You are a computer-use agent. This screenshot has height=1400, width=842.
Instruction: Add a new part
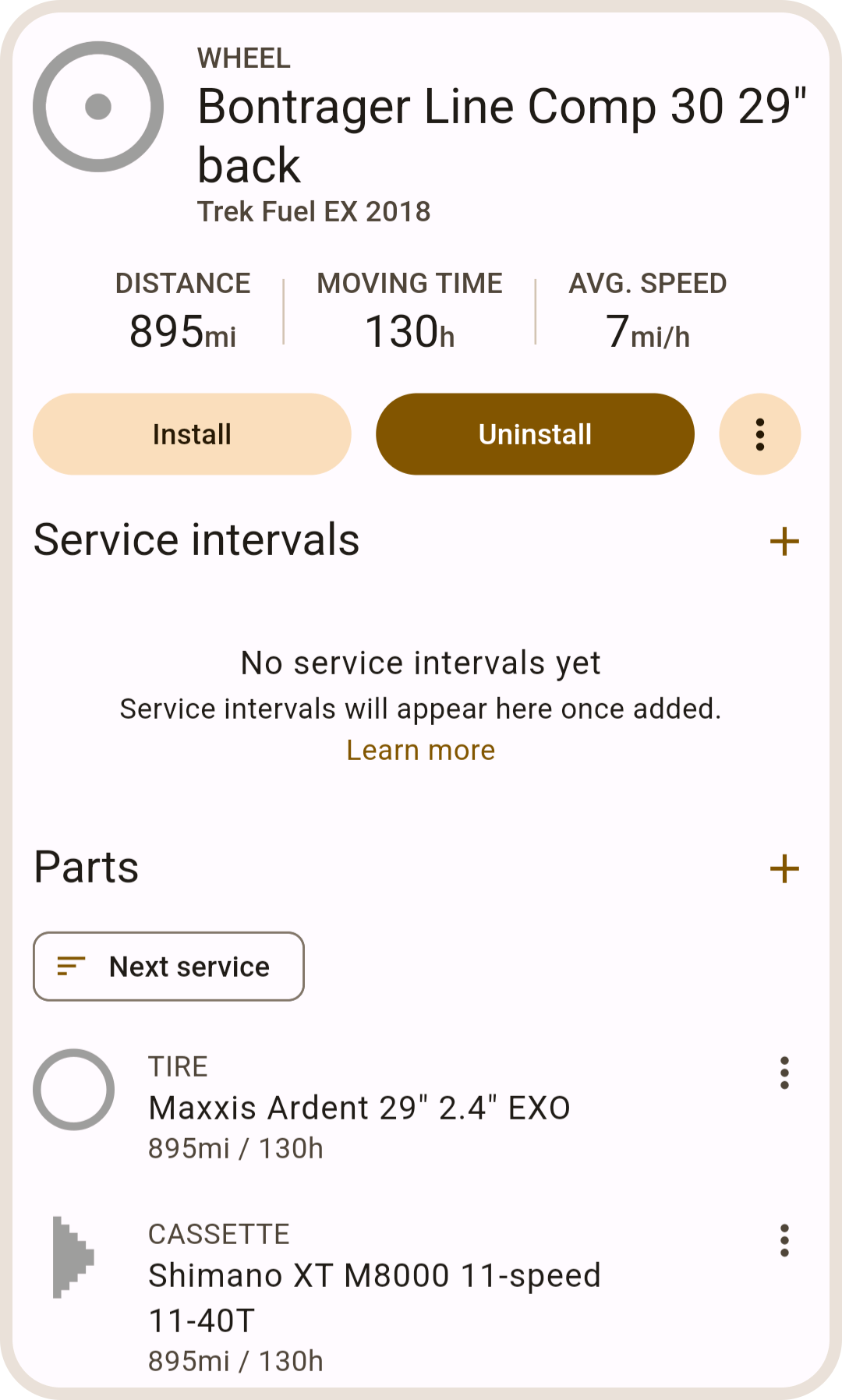tap(784, 868)
